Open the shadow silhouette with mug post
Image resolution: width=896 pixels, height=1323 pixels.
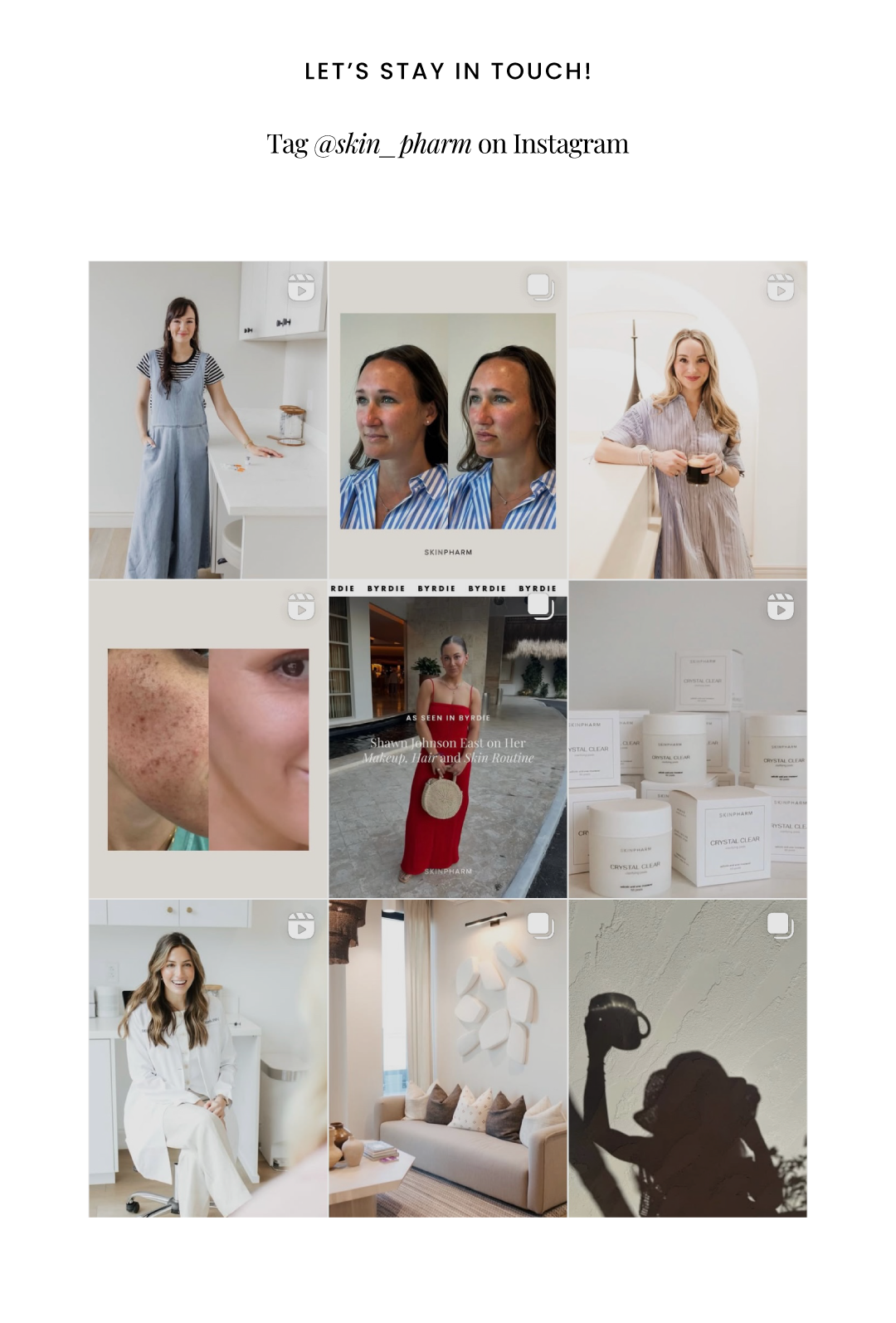pos(687,1058)
